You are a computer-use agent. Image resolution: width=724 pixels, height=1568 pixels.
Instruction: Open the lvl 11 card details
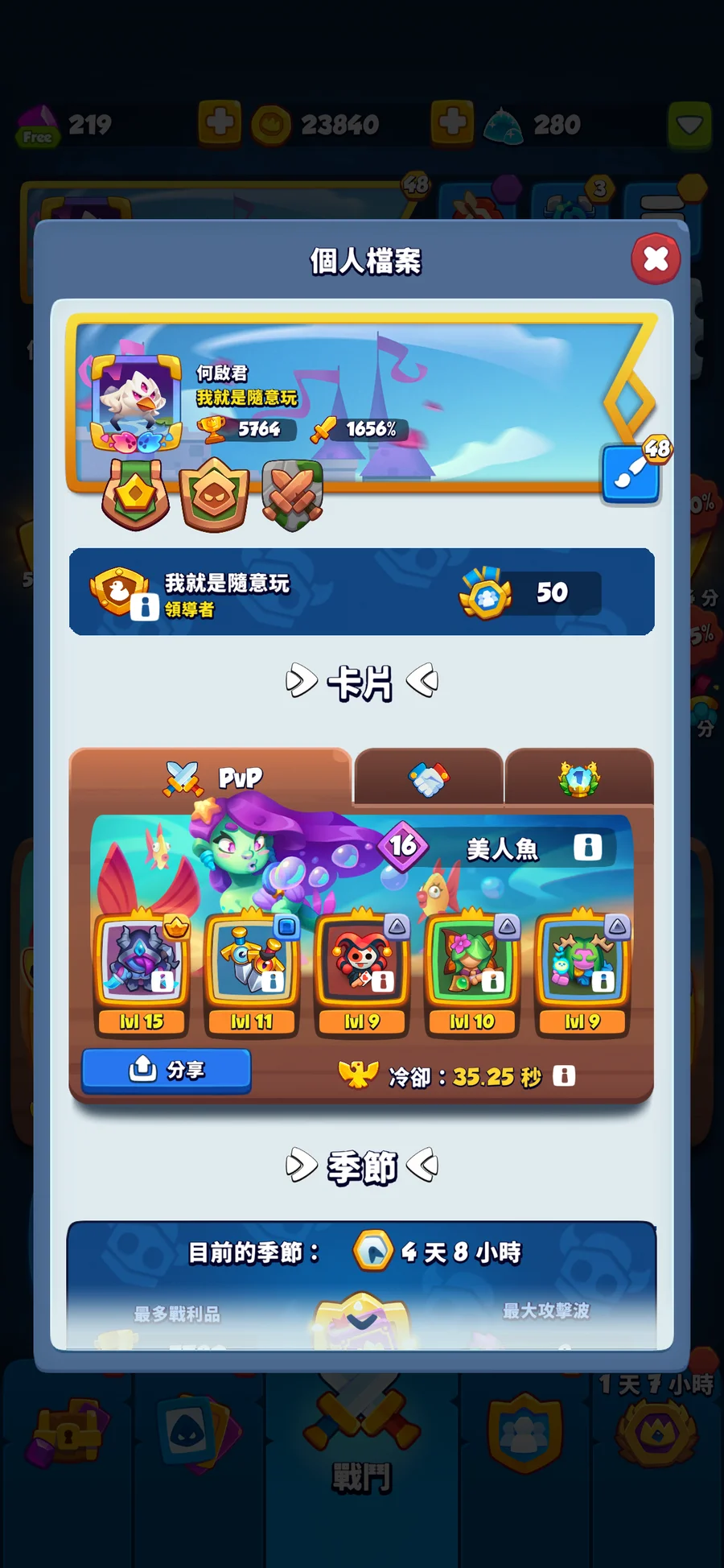[x=252, y=967]
